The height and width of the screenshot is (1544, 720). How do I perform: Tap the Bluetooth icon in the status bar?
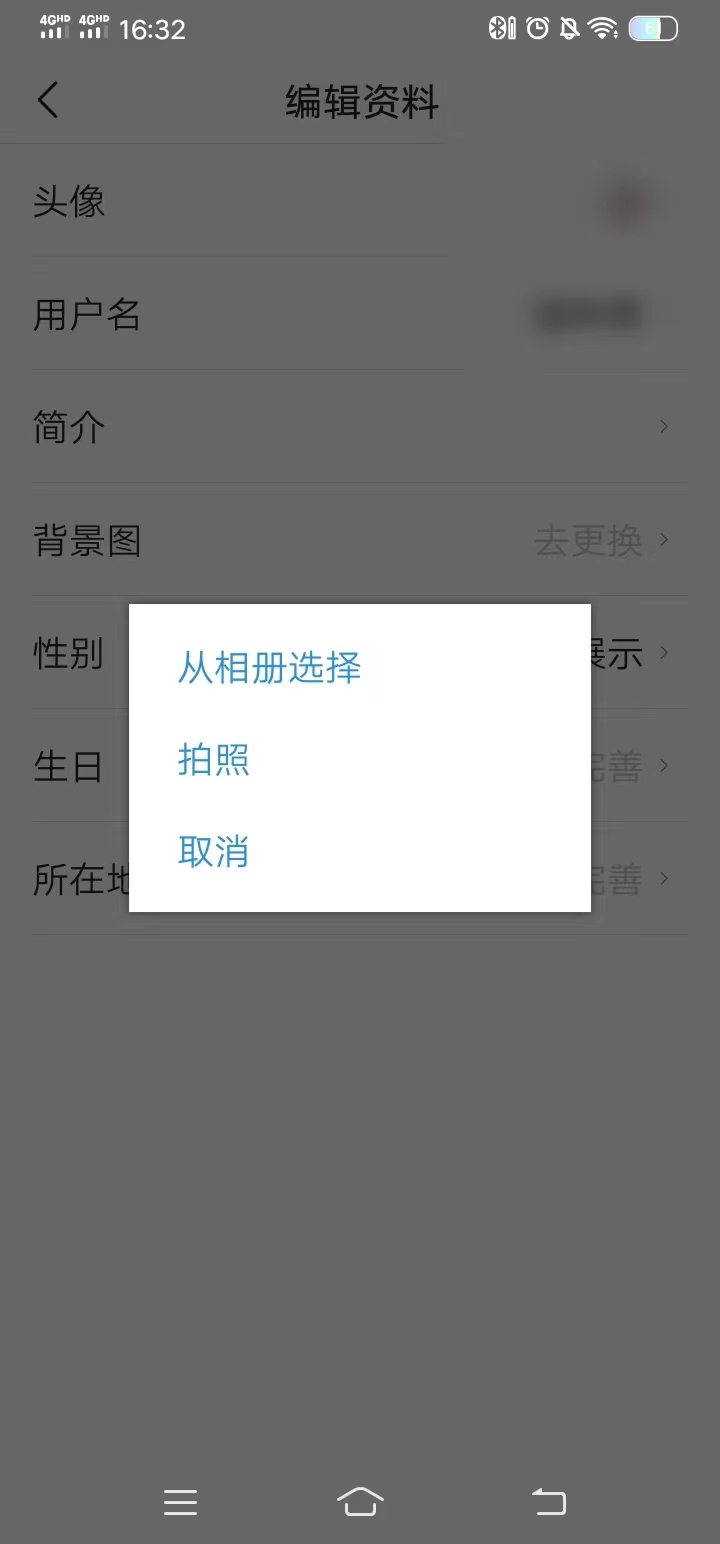498,28
